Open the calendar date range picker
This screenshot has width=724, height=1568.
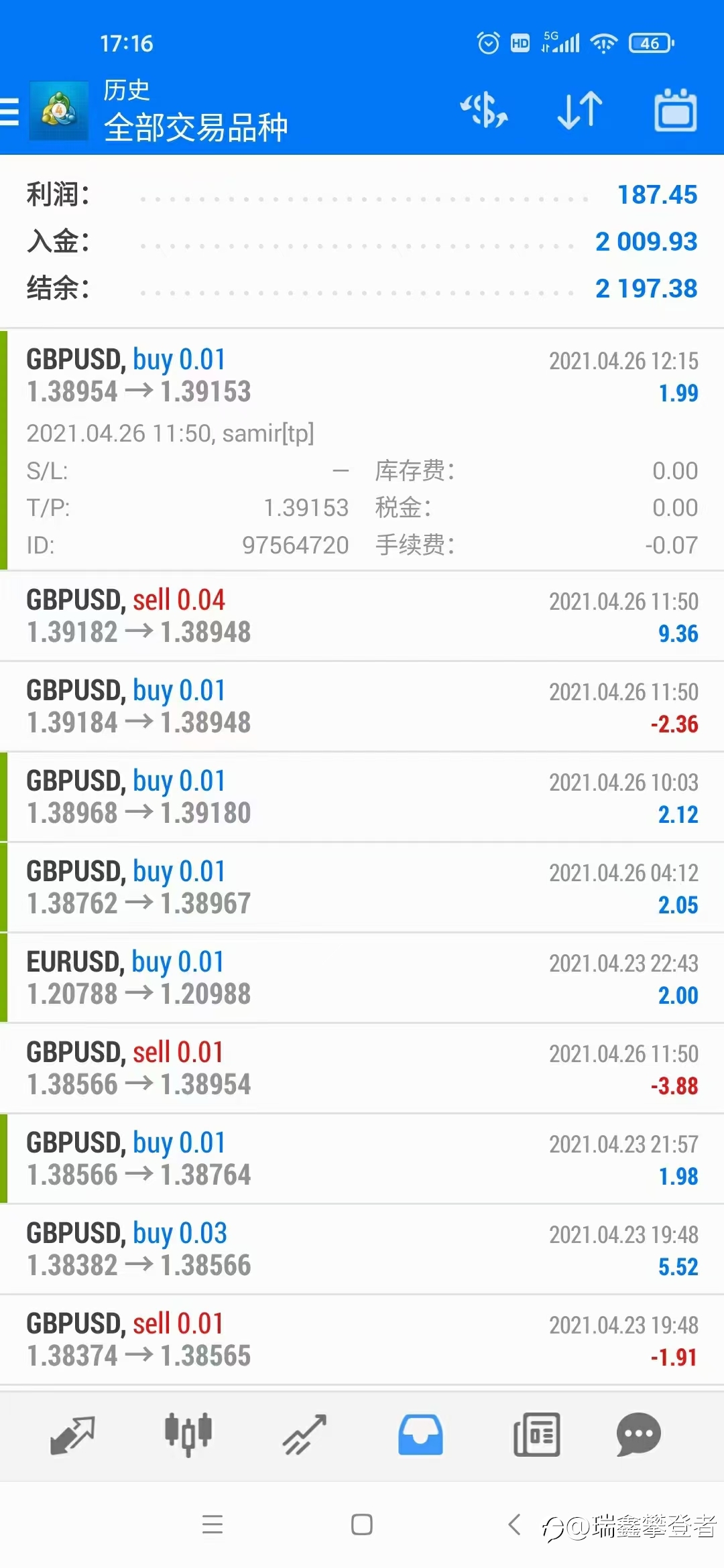click(676, 110)
